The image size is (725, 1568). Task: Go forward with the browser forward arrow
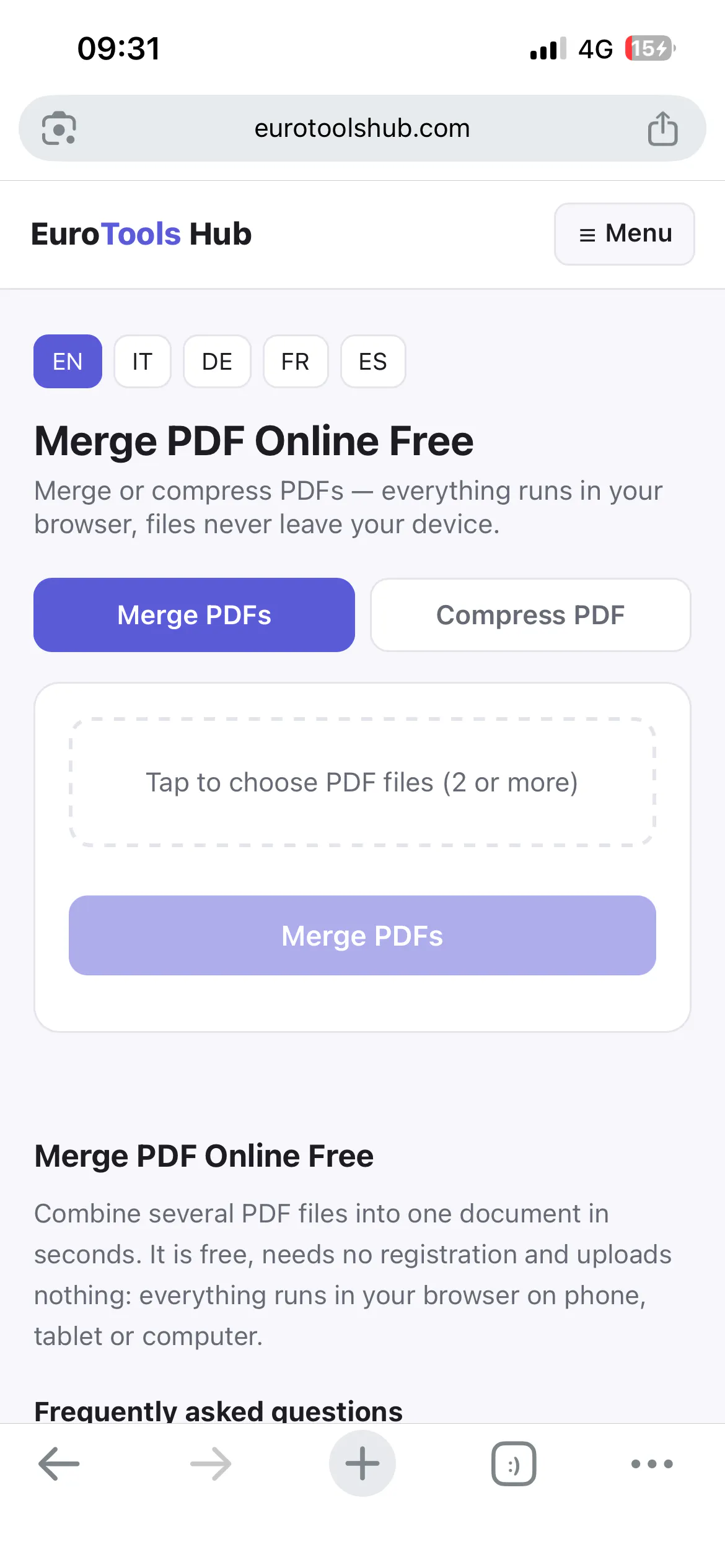click(211, 1464)
